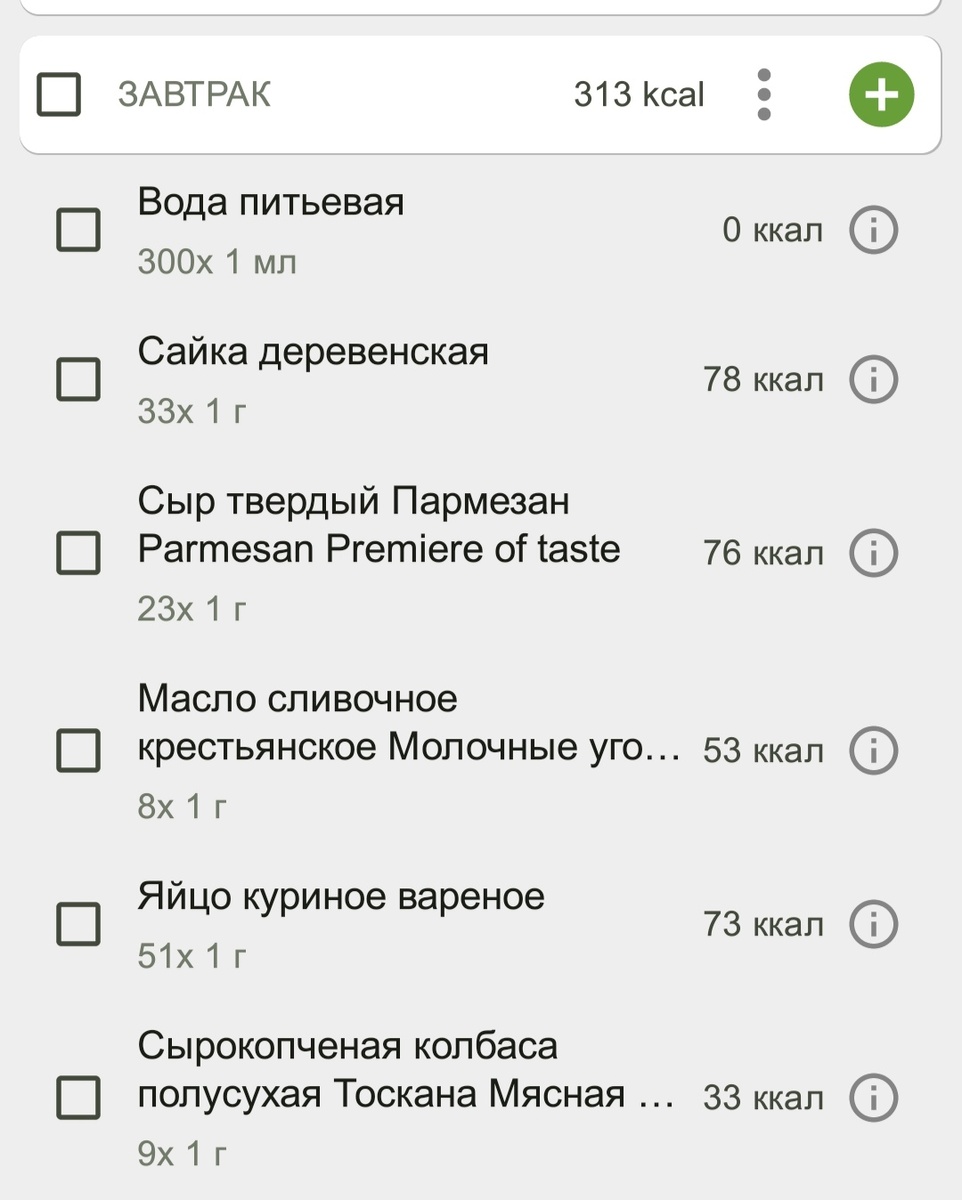962x1200 pixels.
Task: Open the three-dot menu for ЗАВТРАК
Action: [x=764, y=93]
